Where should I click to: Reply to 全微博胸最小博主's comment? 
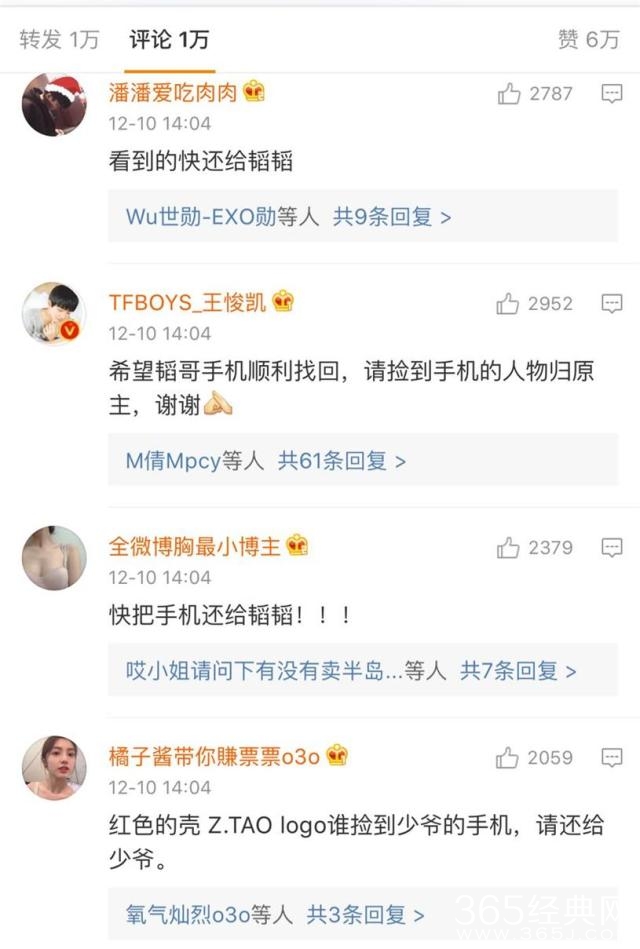(612, 547)
